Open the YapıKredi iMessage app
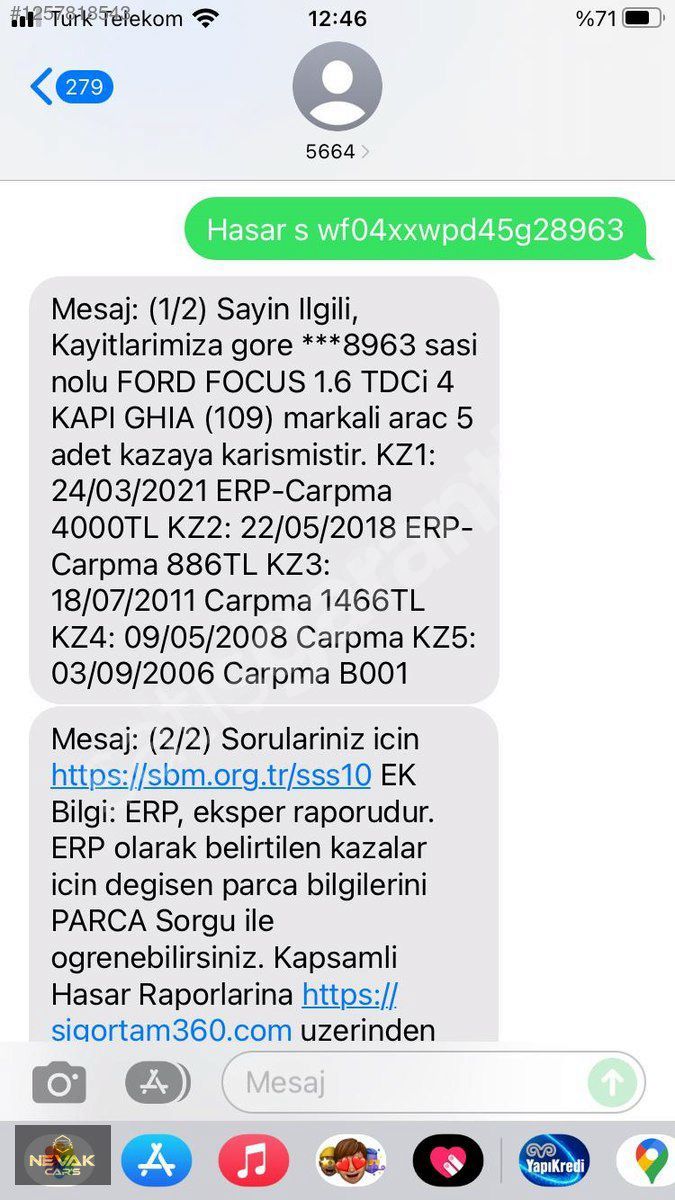The image size is (675, 1200). 554,1160
